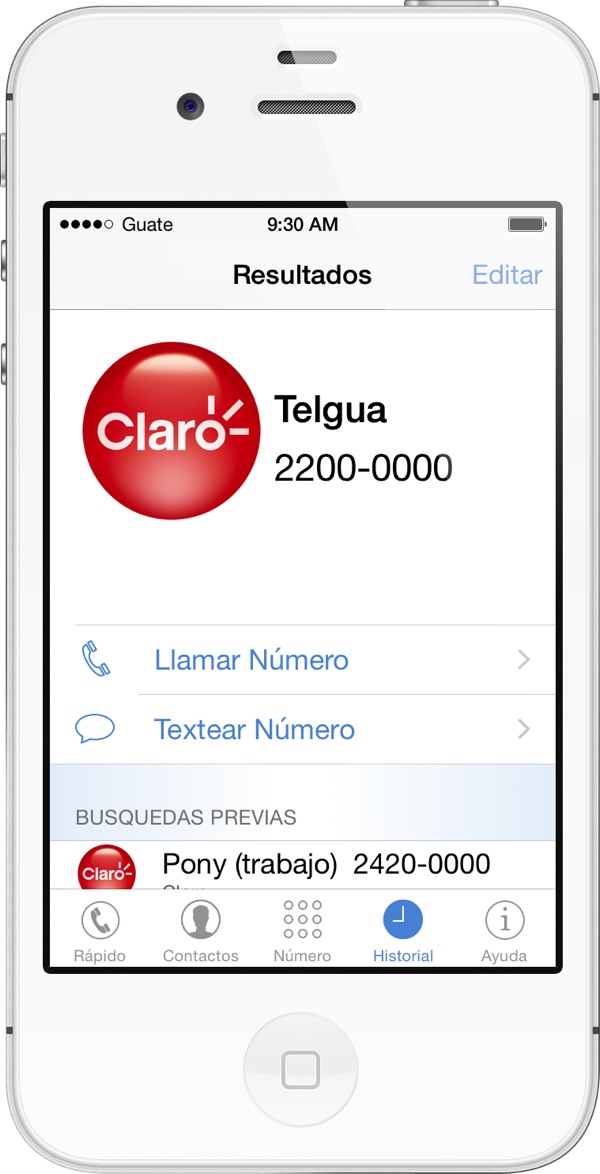Image resolution: width=600 pixels, height=1174 pixels.
Task: Switch to the Rápido tab
Action: (100, 931)
